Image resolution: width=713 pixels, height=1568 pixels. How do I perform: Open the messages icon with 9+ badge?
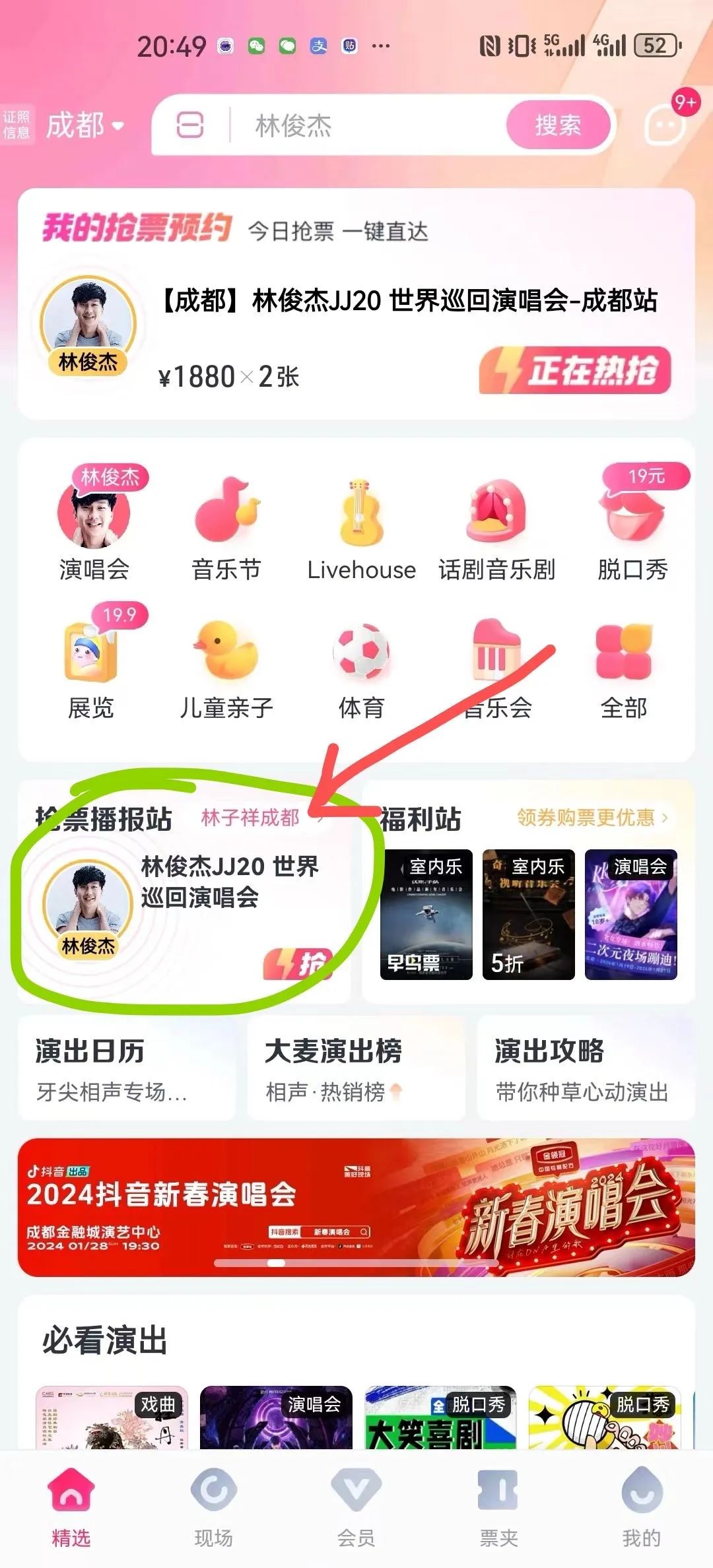tap(666, 123)
